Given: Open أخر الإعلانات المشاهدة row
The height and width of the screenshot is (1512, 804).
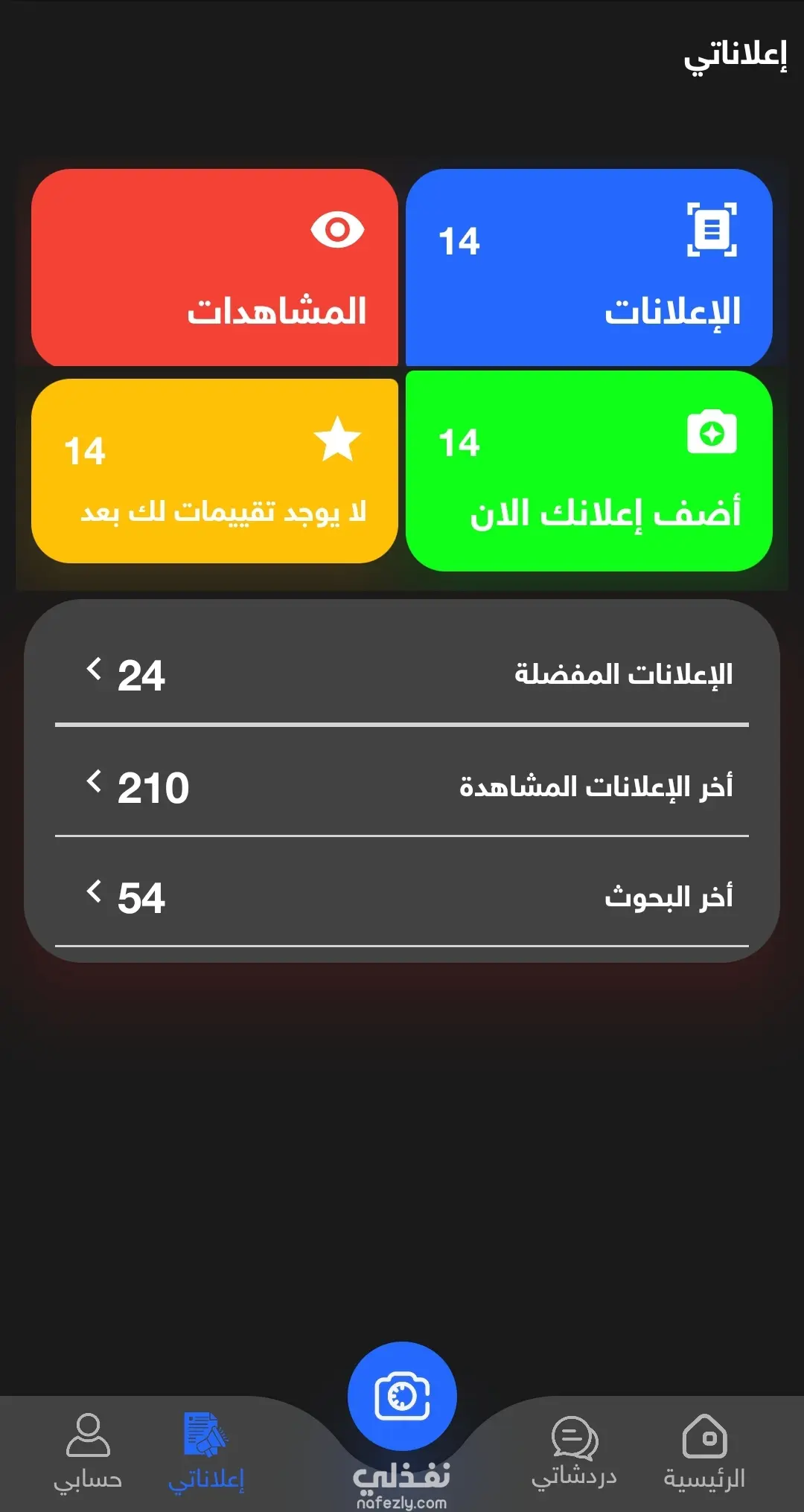Looking at the screenshot, I should click(x=402, y=787).
